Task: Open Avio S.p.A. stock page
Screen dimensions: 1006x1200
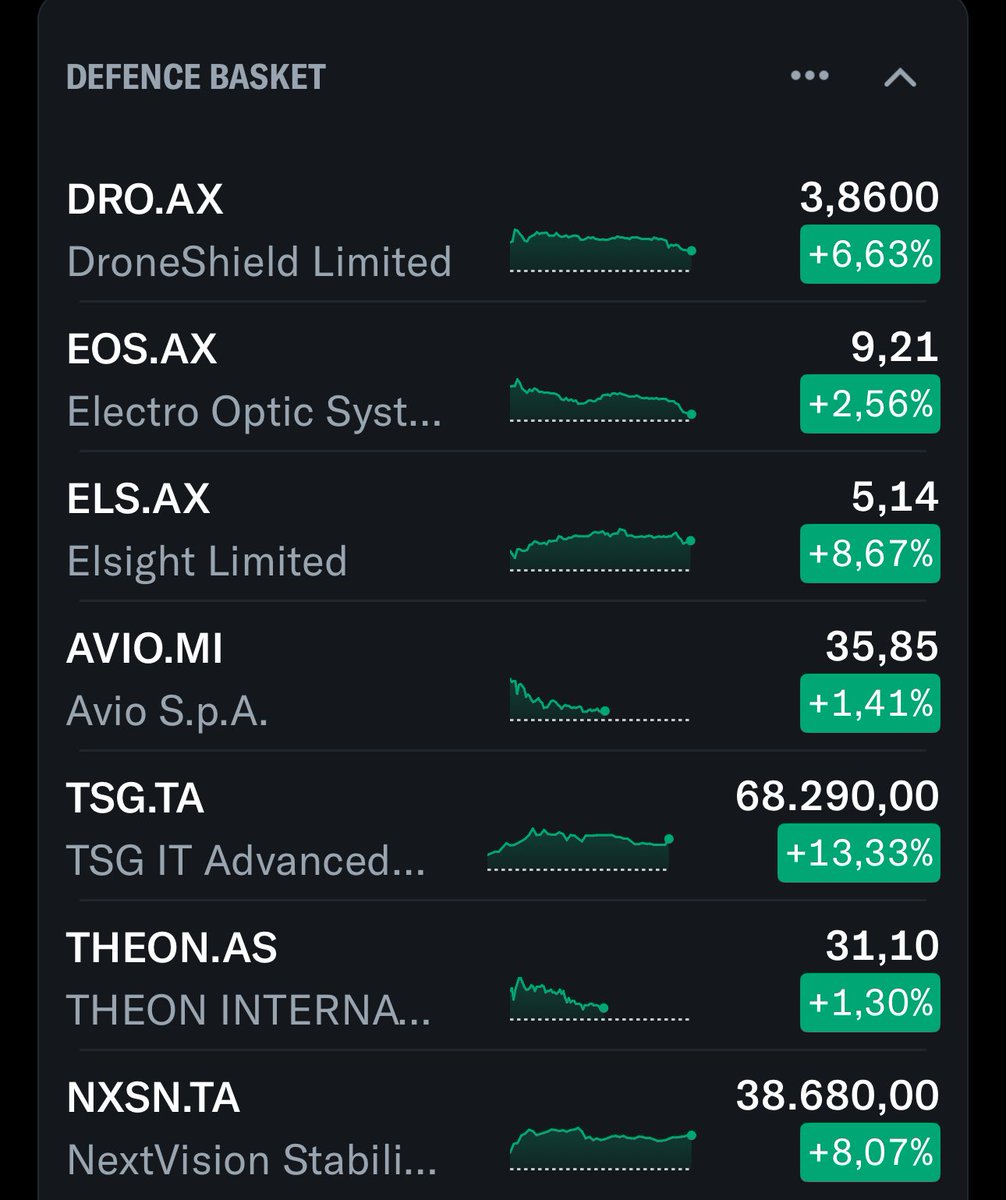Action: [x=168, y=680]
